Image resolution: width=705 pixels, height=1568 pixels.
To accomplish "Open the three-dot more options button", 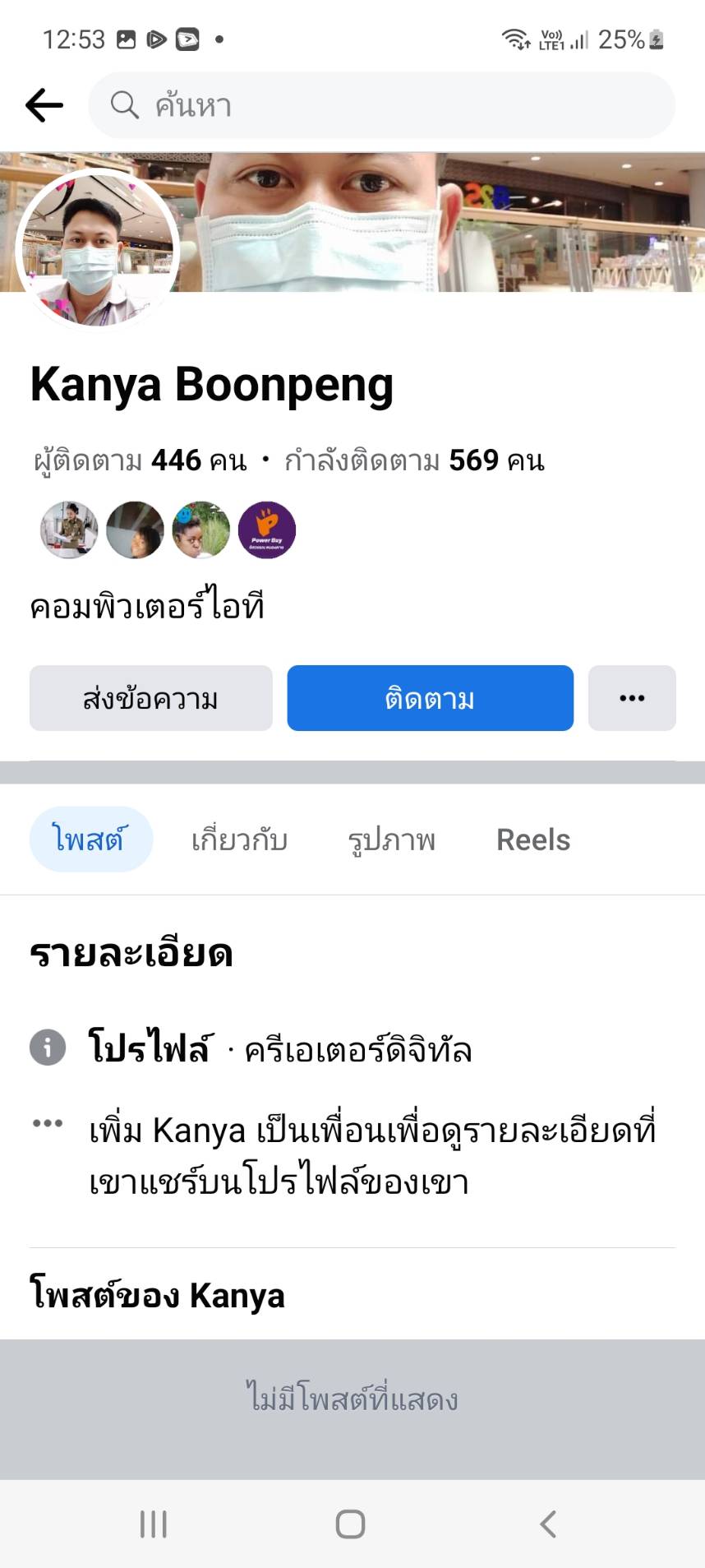I will coord(632,698).
